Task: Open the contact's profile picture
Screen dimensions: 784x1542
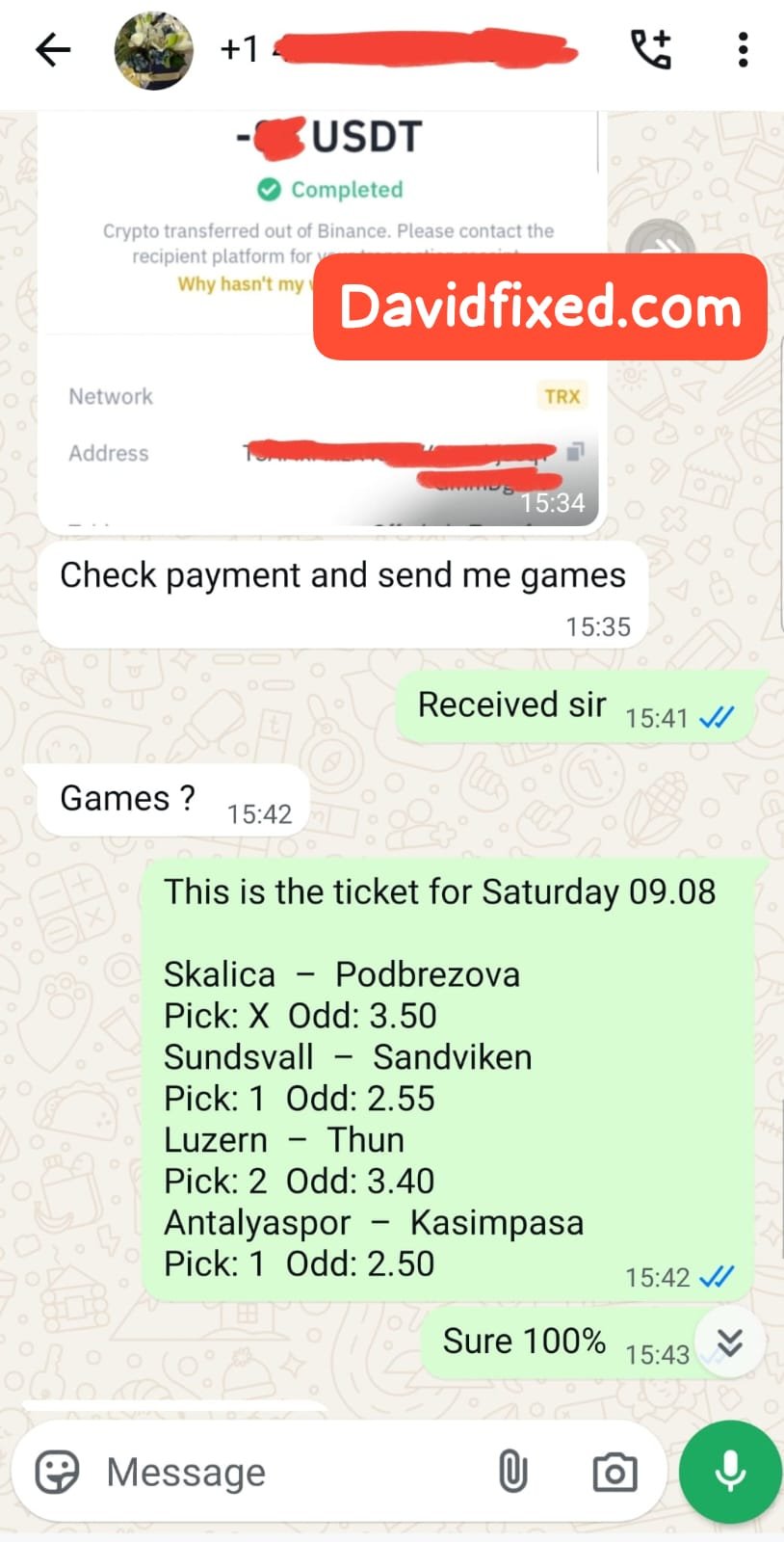Action: coord(153,51)
